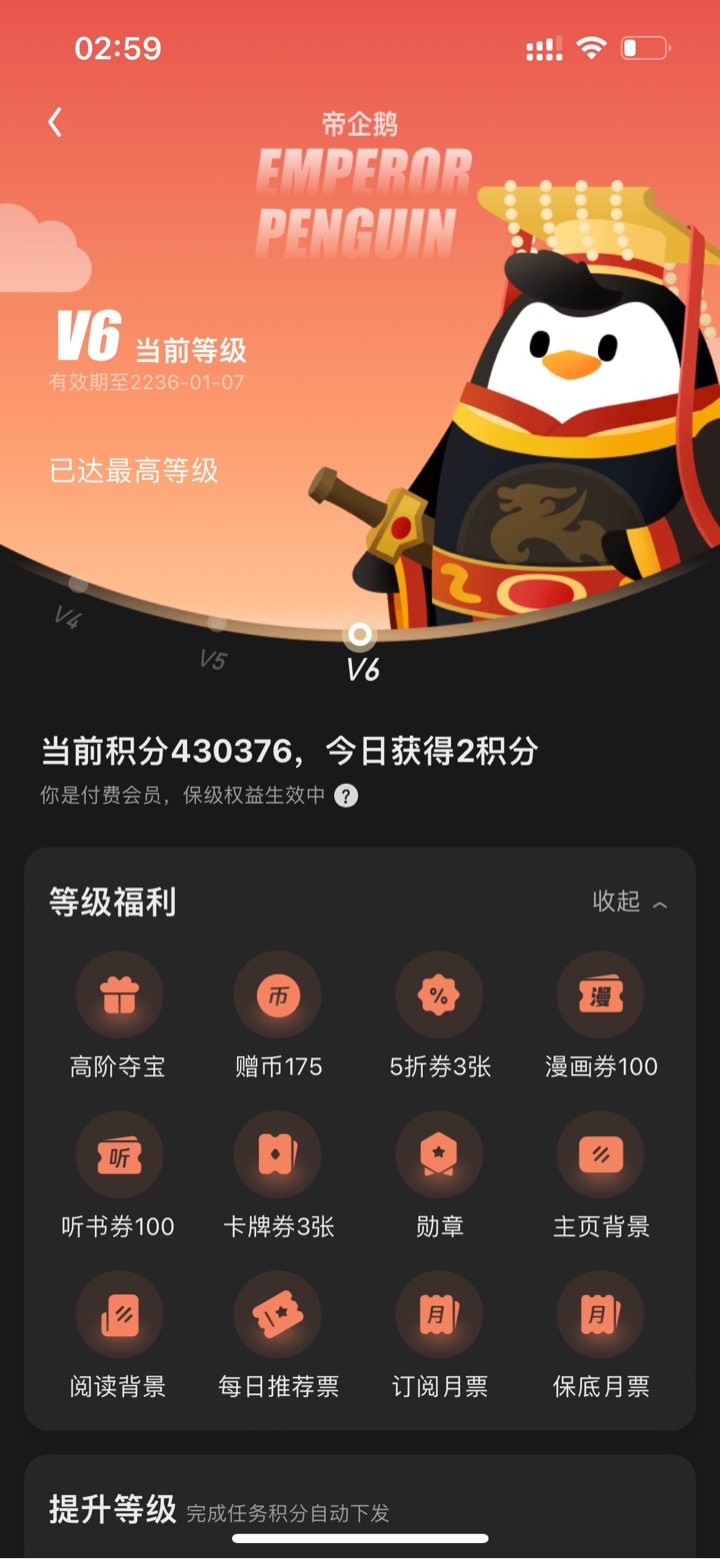
Task: Collapse the 等级福利 section via 收起
Action: pos(630,902)
